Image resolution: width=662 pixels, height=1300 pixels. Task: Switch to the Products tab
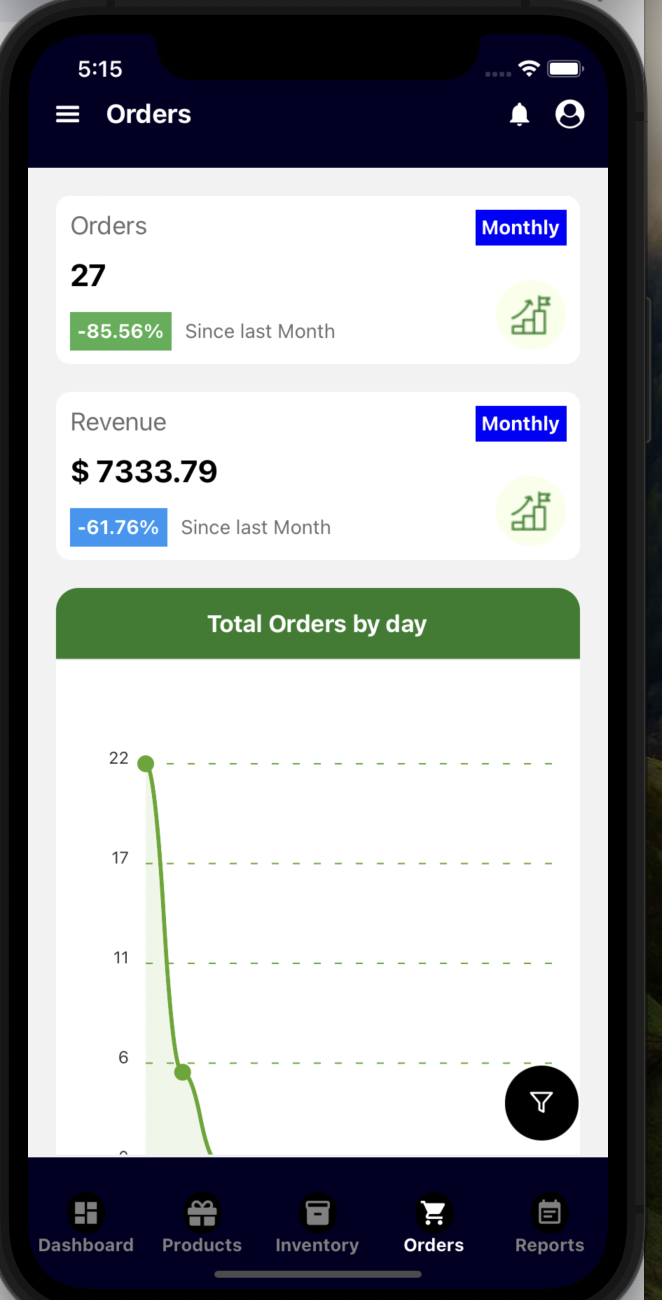point(202,1226)
